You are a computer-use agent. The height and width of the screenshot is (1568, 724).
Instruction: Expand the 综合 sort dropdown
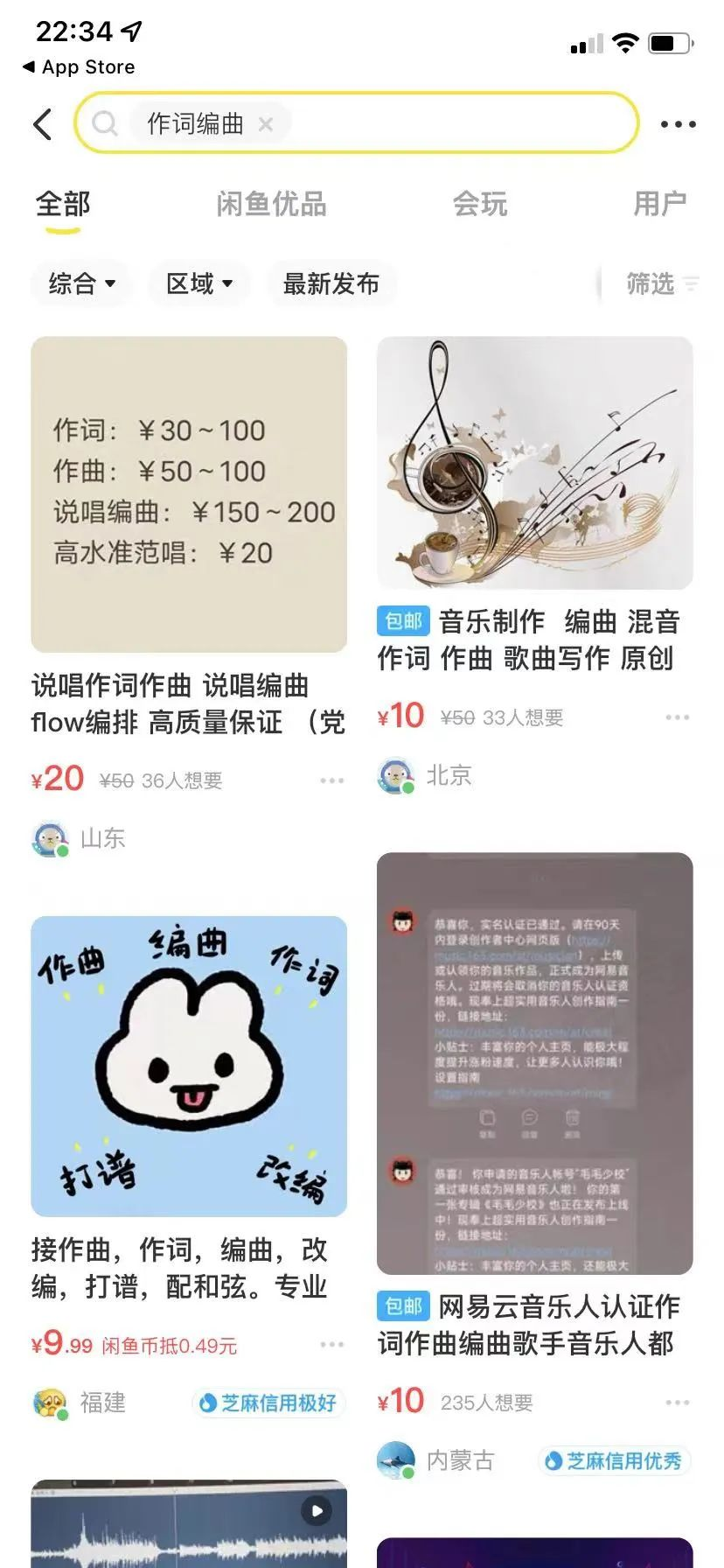[81, 283]
